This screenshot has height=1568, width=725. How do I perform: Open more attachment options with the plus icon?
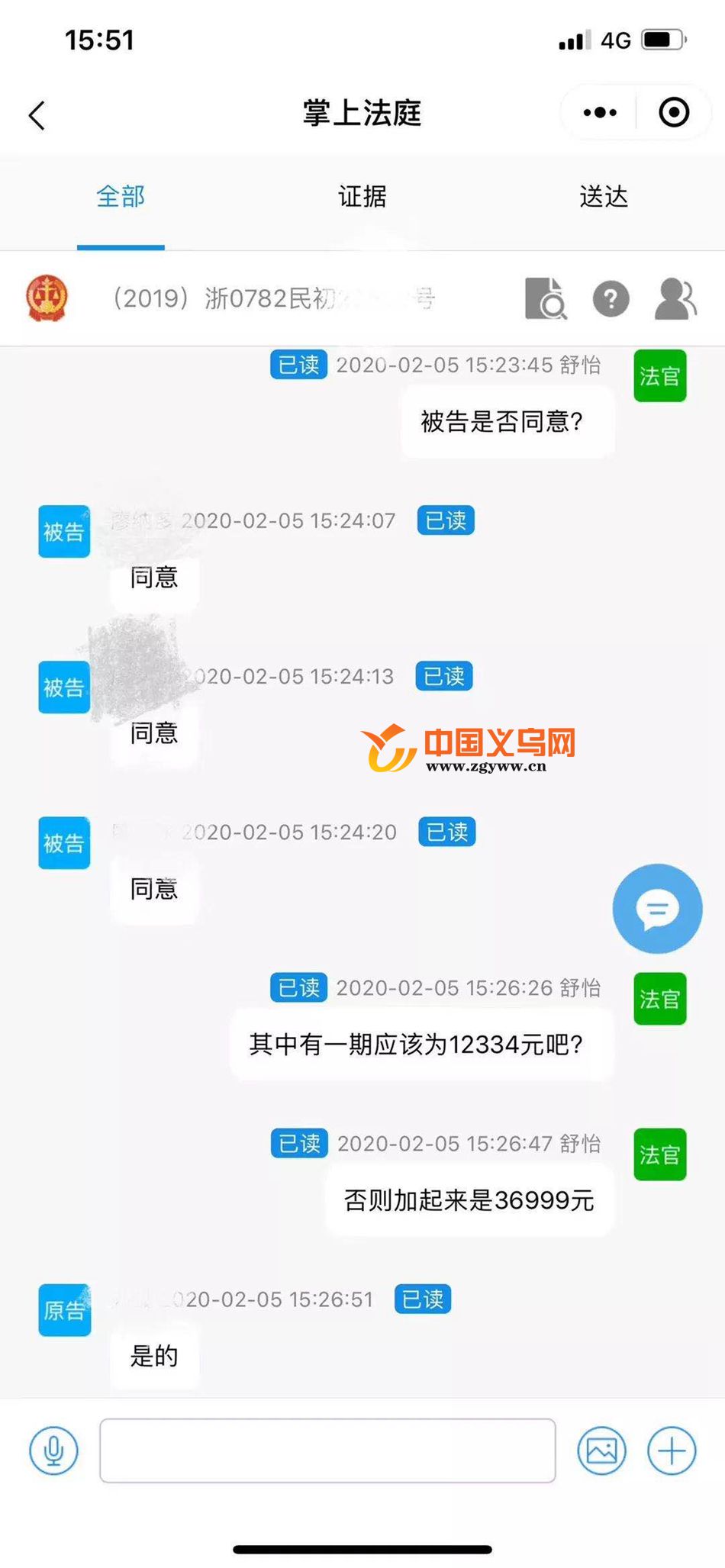[x=672, y=1450]
